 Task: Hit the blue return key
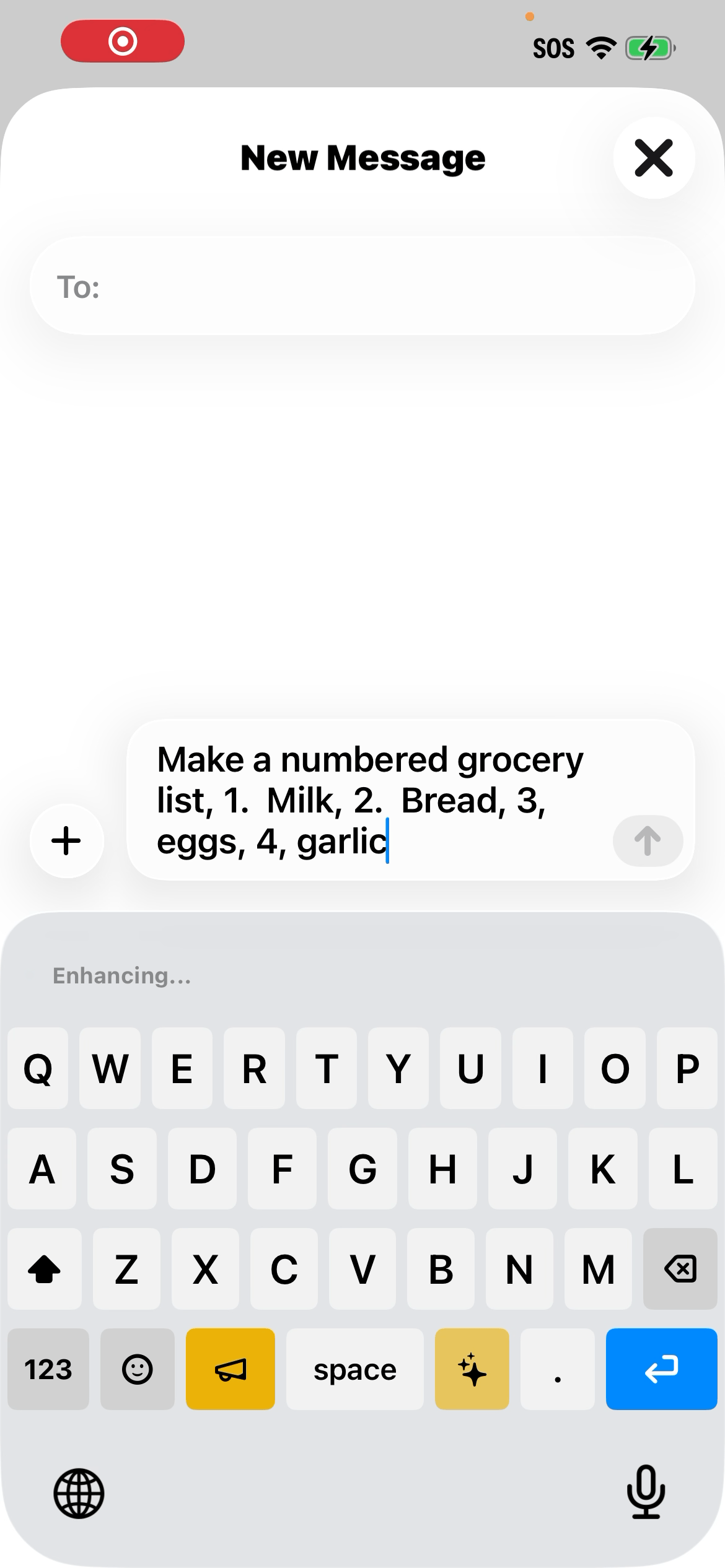(x=661, y=1369)
